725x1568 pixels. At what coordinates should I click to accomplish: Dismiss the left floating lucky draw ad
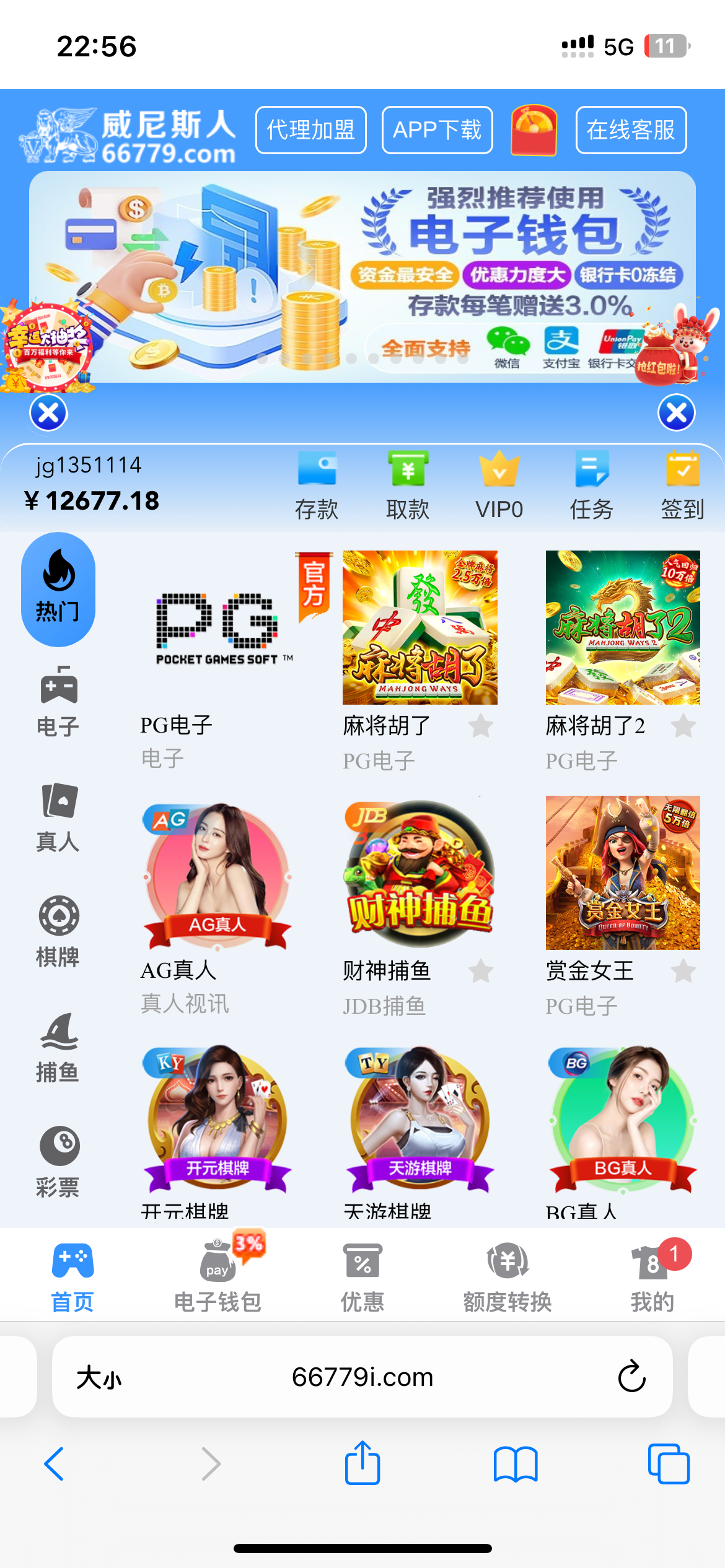[x=48, y=413]
